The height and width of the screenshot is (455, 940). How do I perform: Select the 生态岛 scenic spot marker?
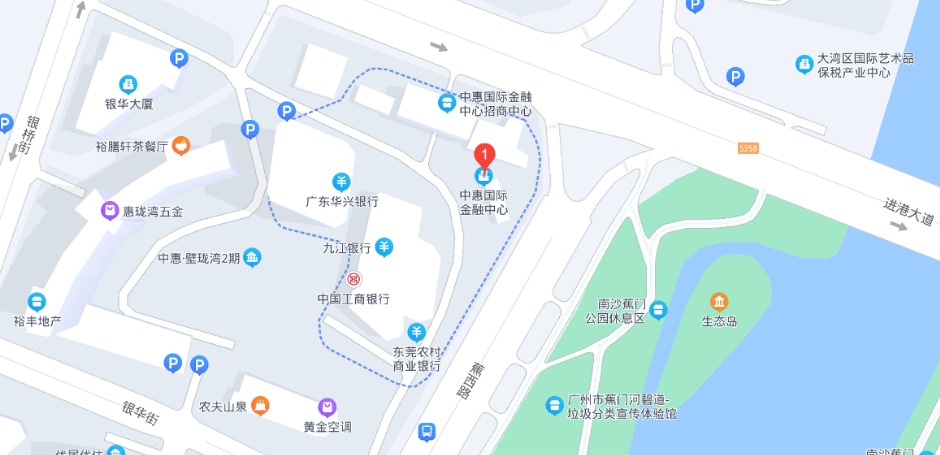pos(718,301)
